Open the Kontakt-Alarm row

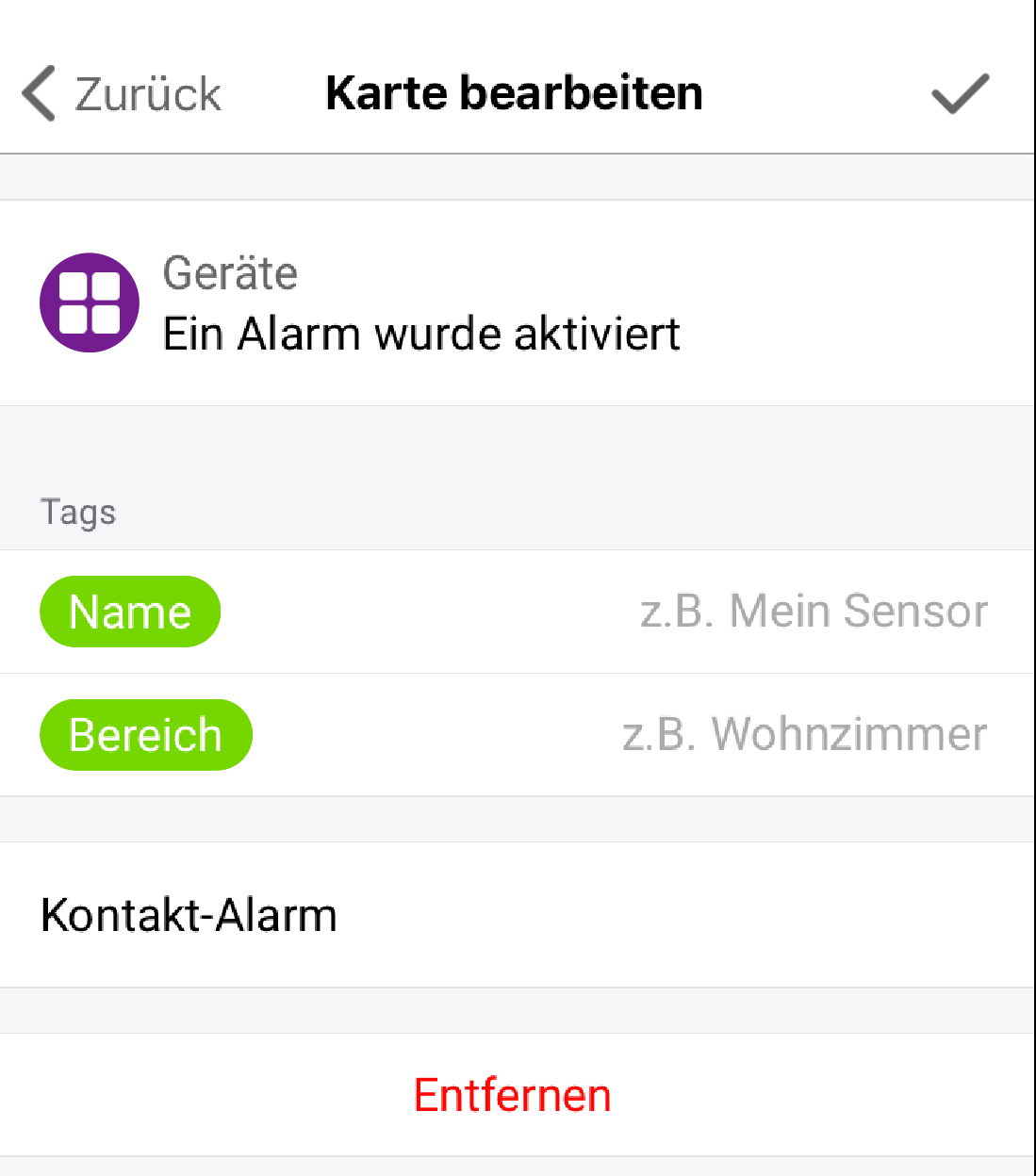click(x=517, y=915)
